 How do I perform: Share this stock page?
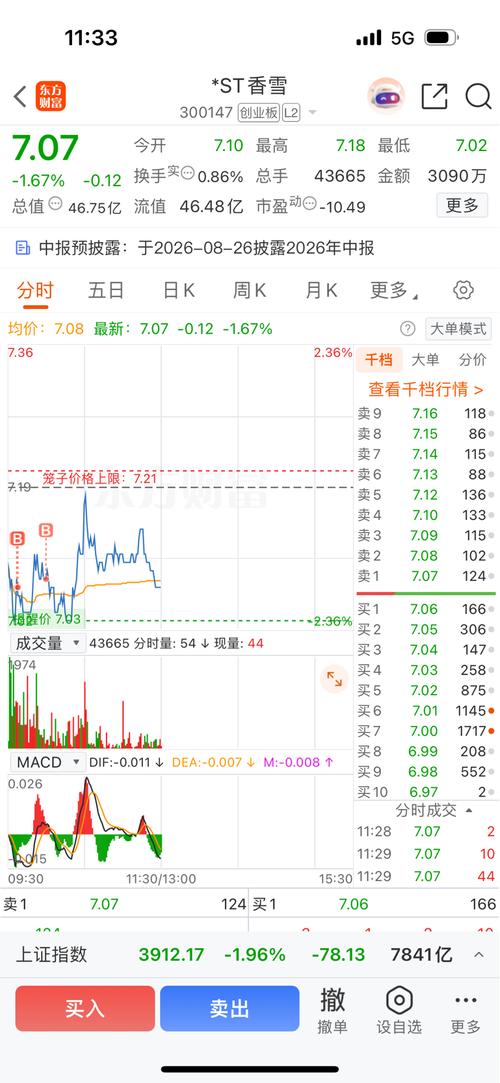[x=434, y=97]
